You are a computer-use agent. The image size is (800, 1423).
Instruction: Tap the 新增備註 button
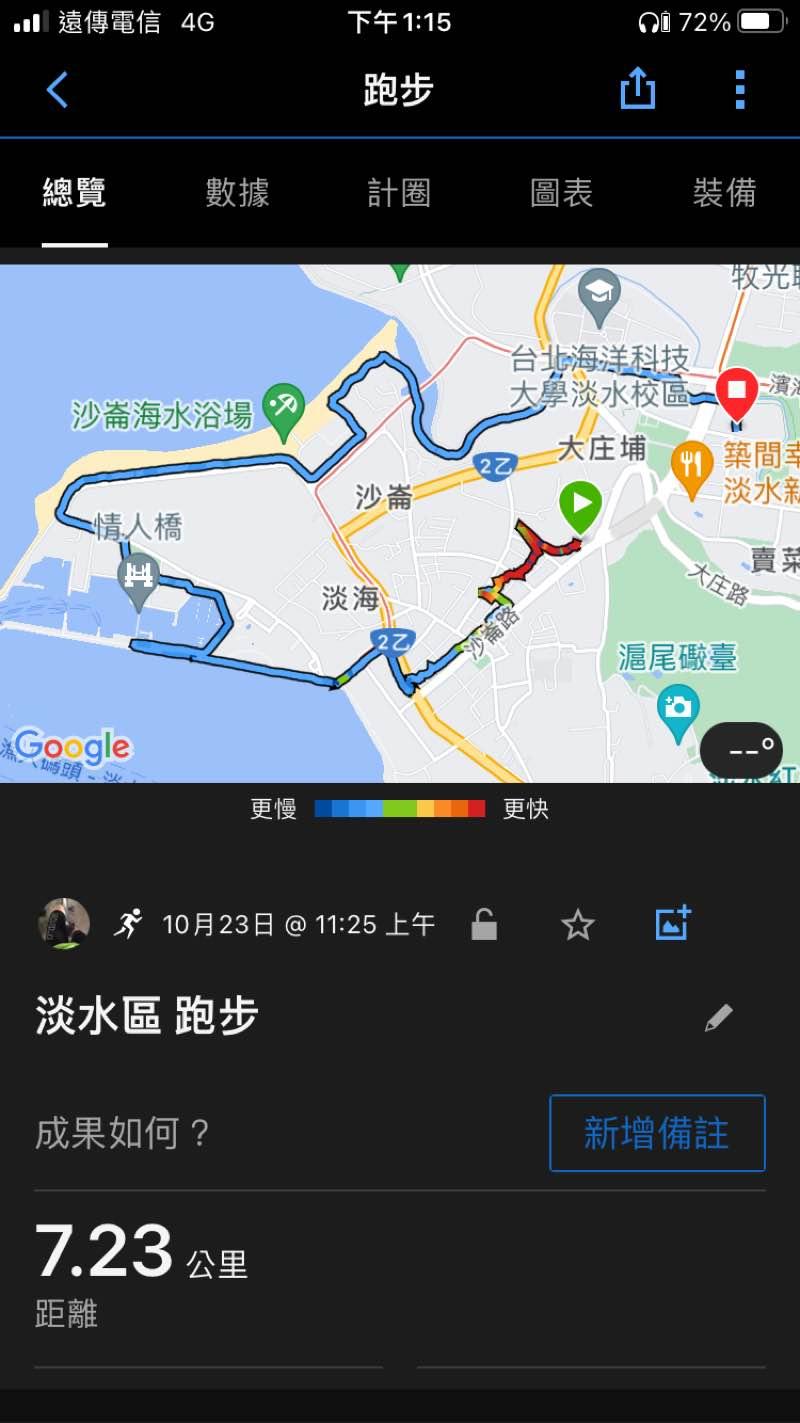pyautogui.click(x=657, y=1133)
